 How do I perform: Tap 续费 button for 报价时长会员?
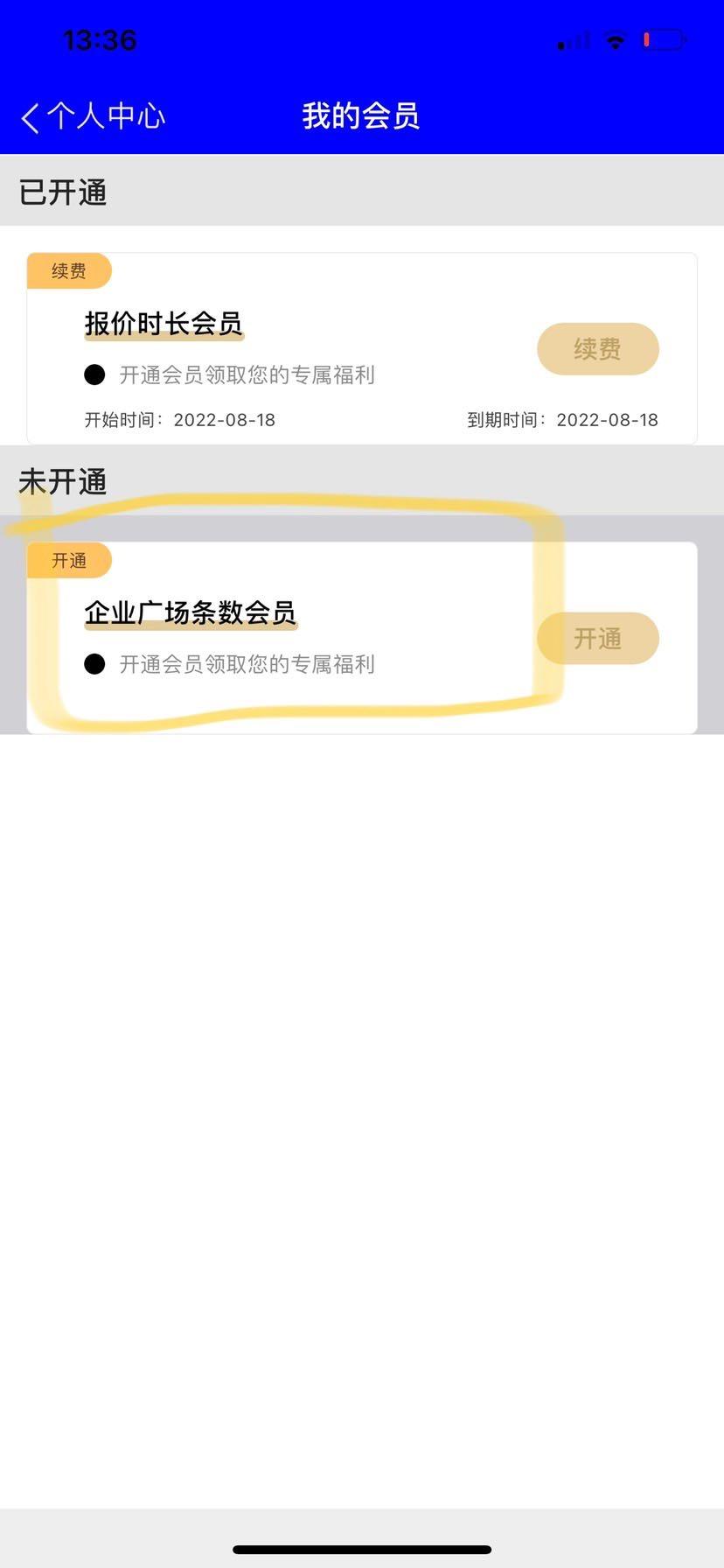(x=597, y=349)
